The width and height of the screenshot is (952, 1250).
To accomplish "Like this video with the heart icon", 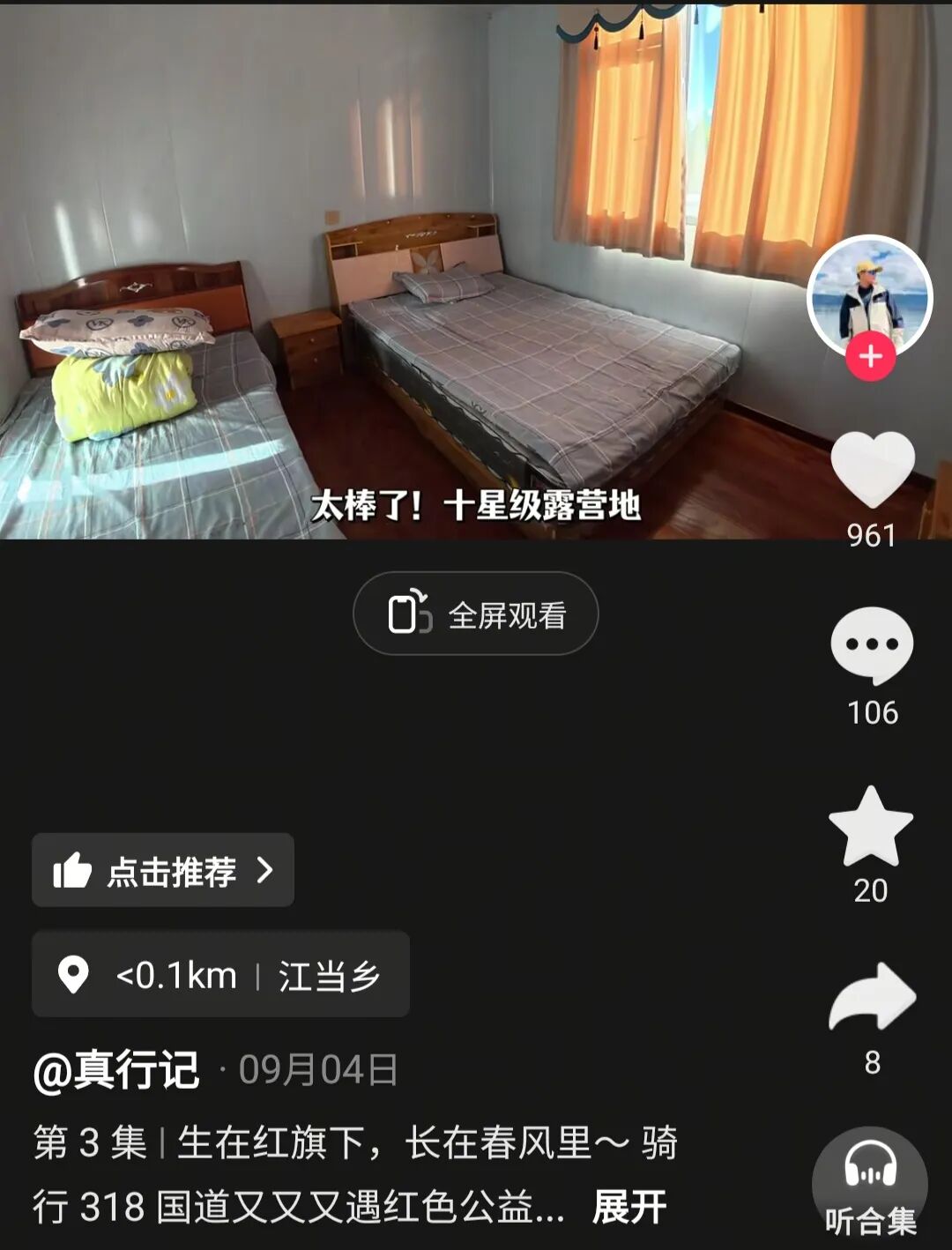I will click(x=872, y=468).
